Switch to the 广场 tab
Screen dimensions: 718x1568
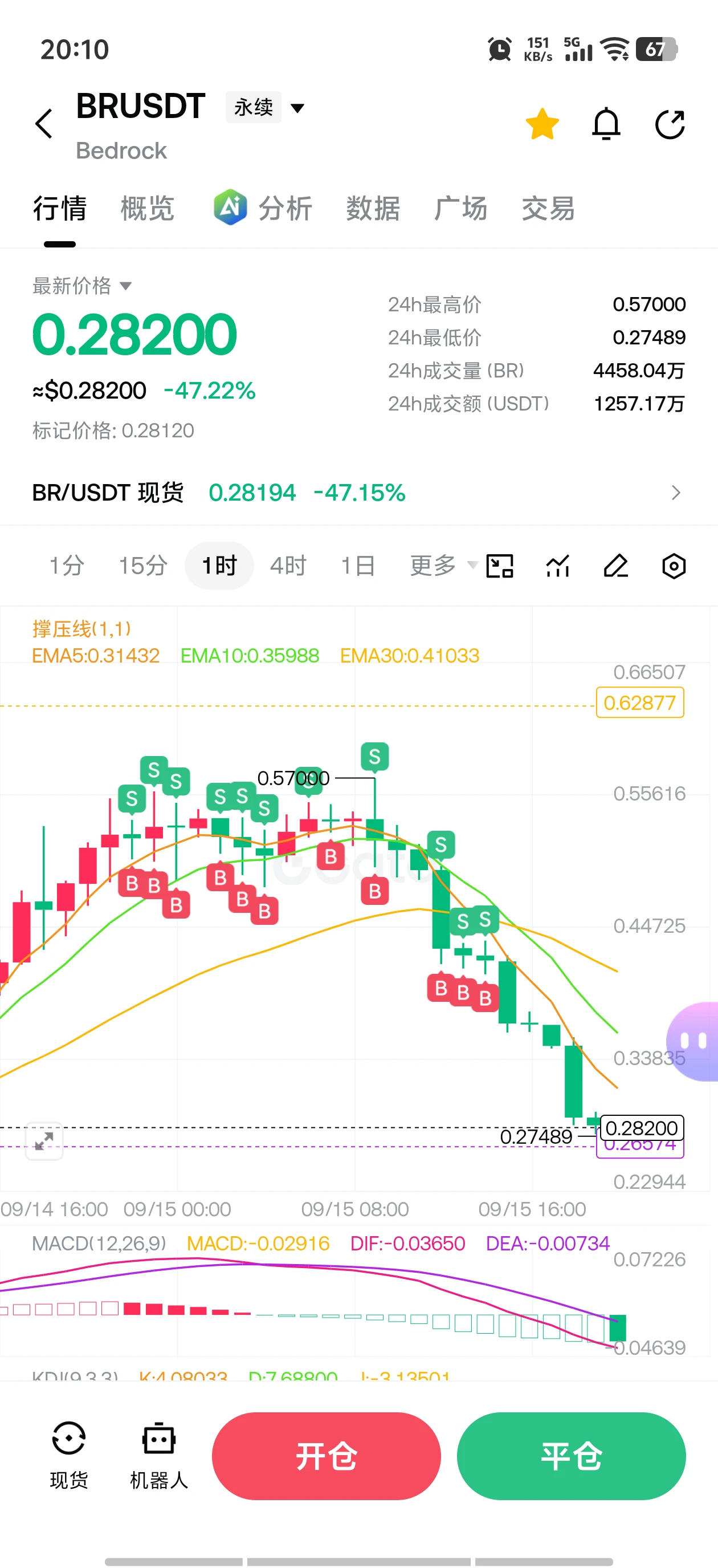460,209
